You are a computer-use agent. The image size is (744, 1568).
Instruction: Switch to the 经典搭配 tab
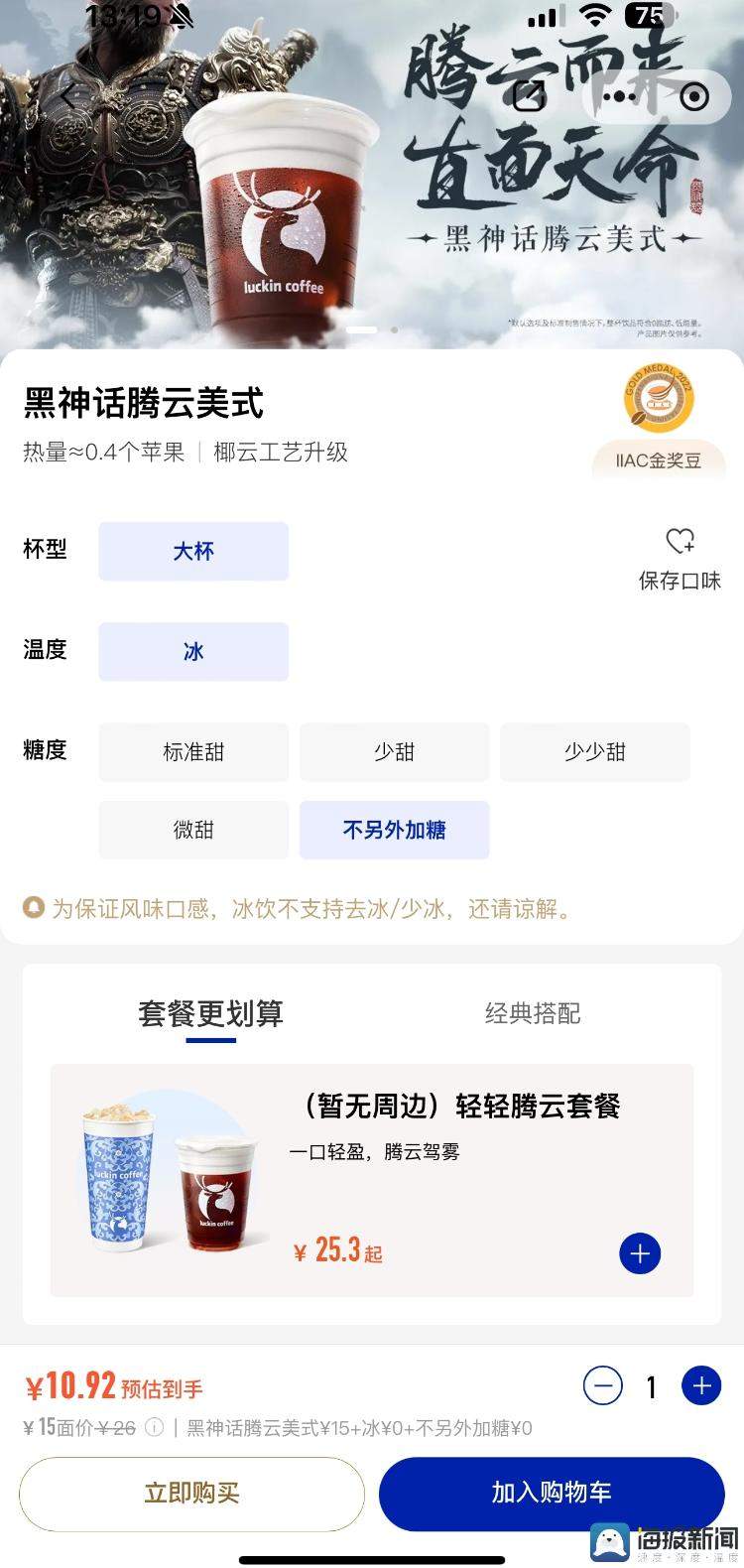click(535, 1014)
